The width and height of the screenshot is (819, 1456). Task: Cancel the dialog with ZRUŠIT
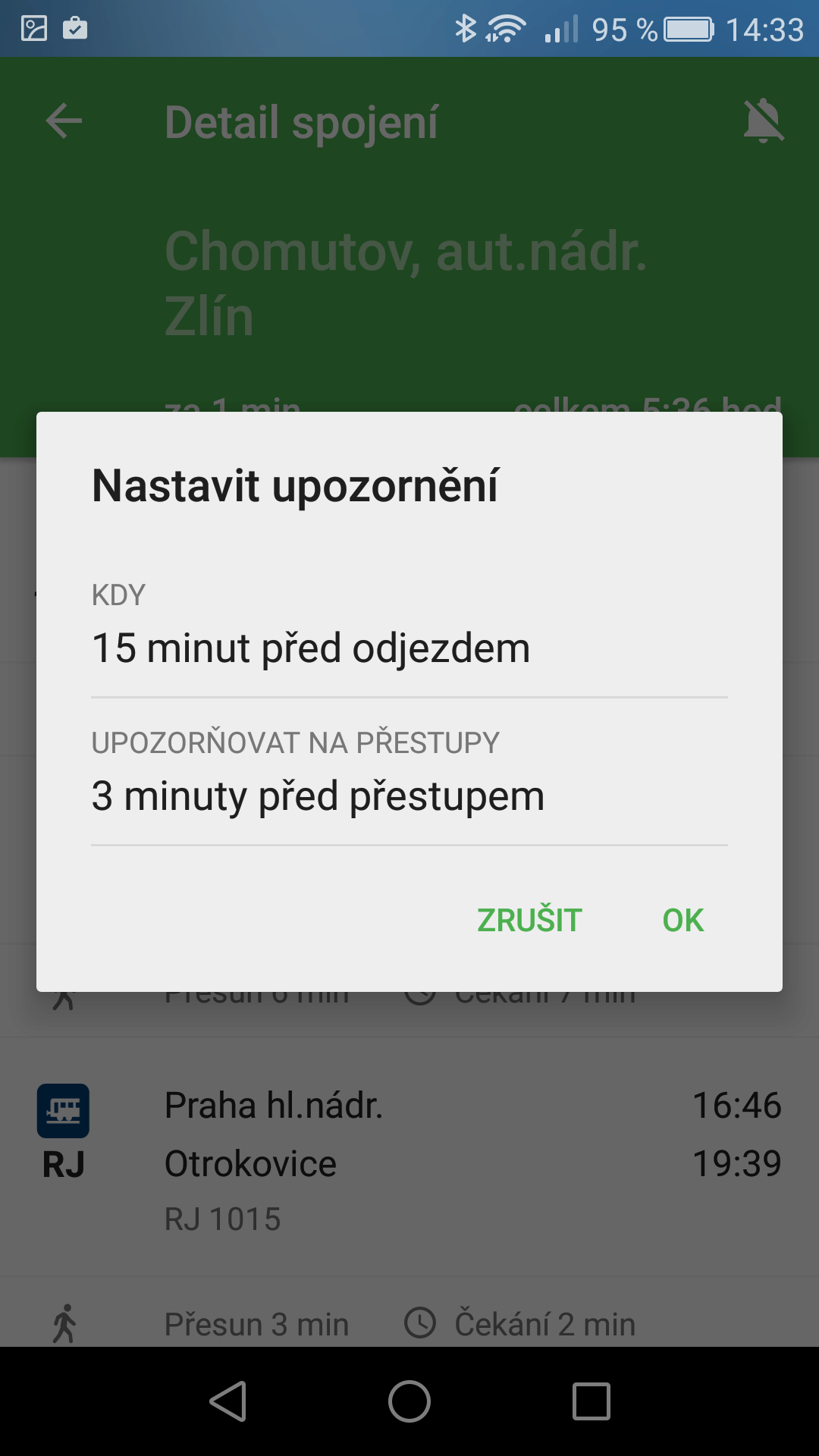(529, 920)
